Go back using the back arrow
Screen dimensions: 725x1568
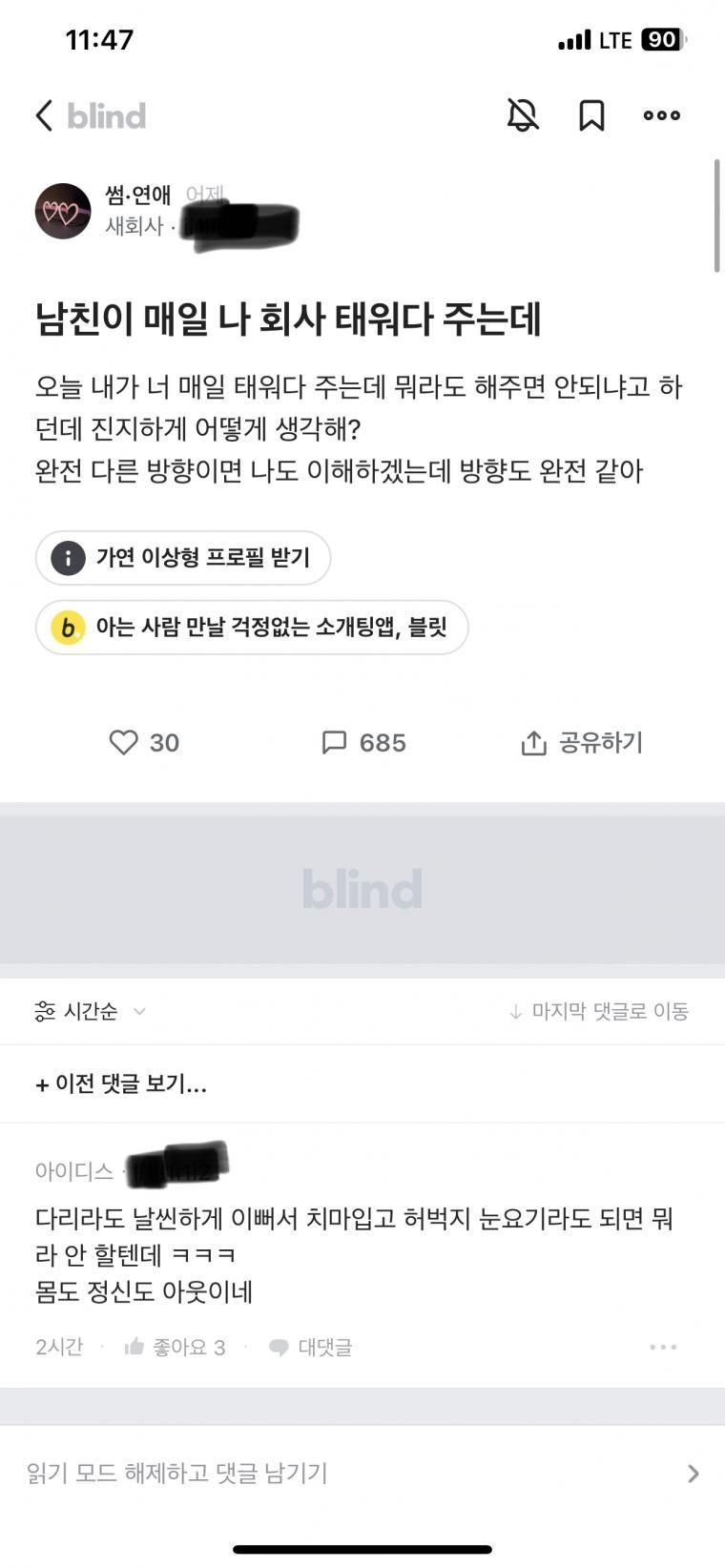click(x=44, y=115)
